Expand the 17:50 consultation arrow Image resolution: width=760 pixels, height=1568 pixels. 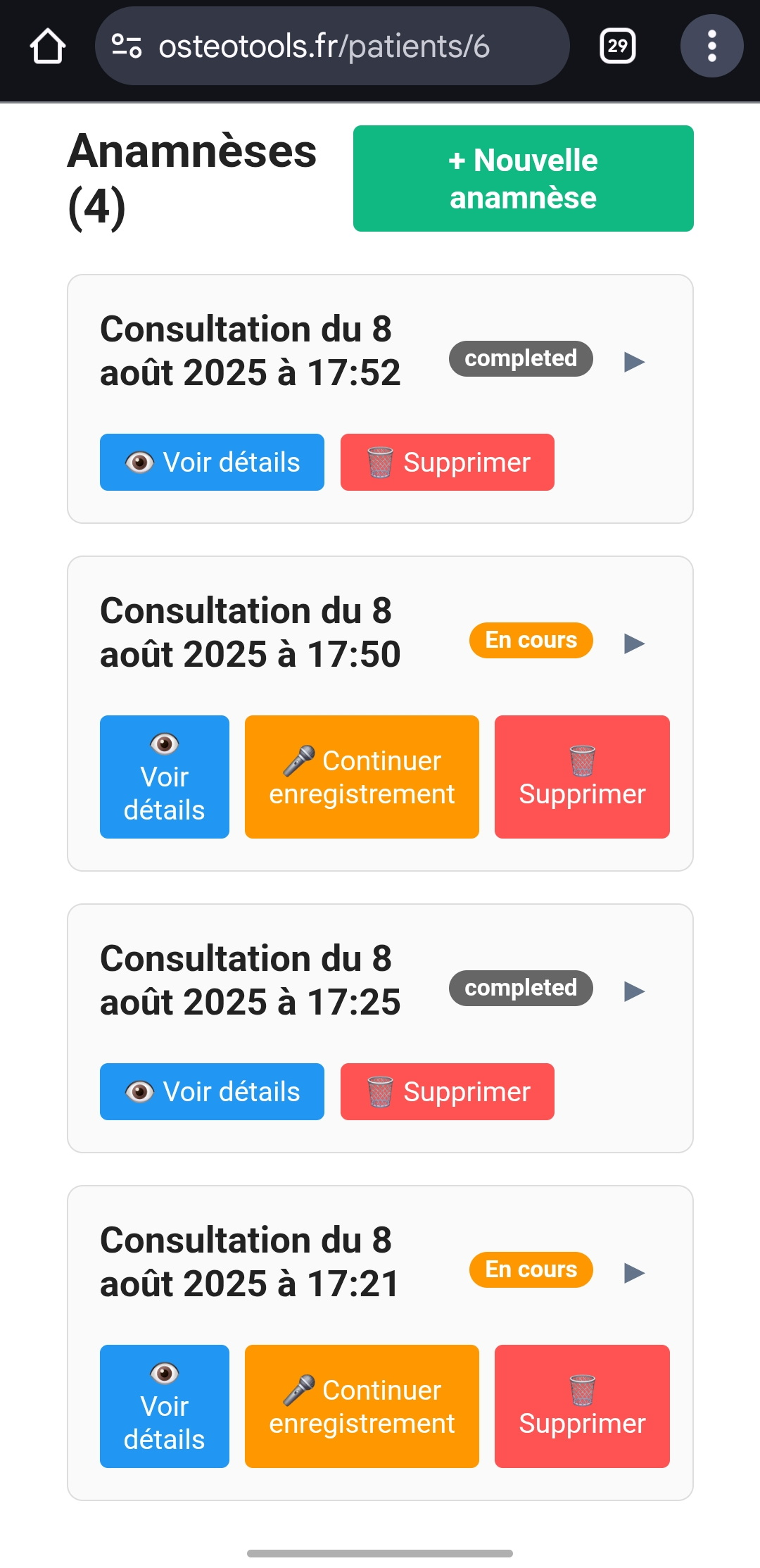pos(634,644)
